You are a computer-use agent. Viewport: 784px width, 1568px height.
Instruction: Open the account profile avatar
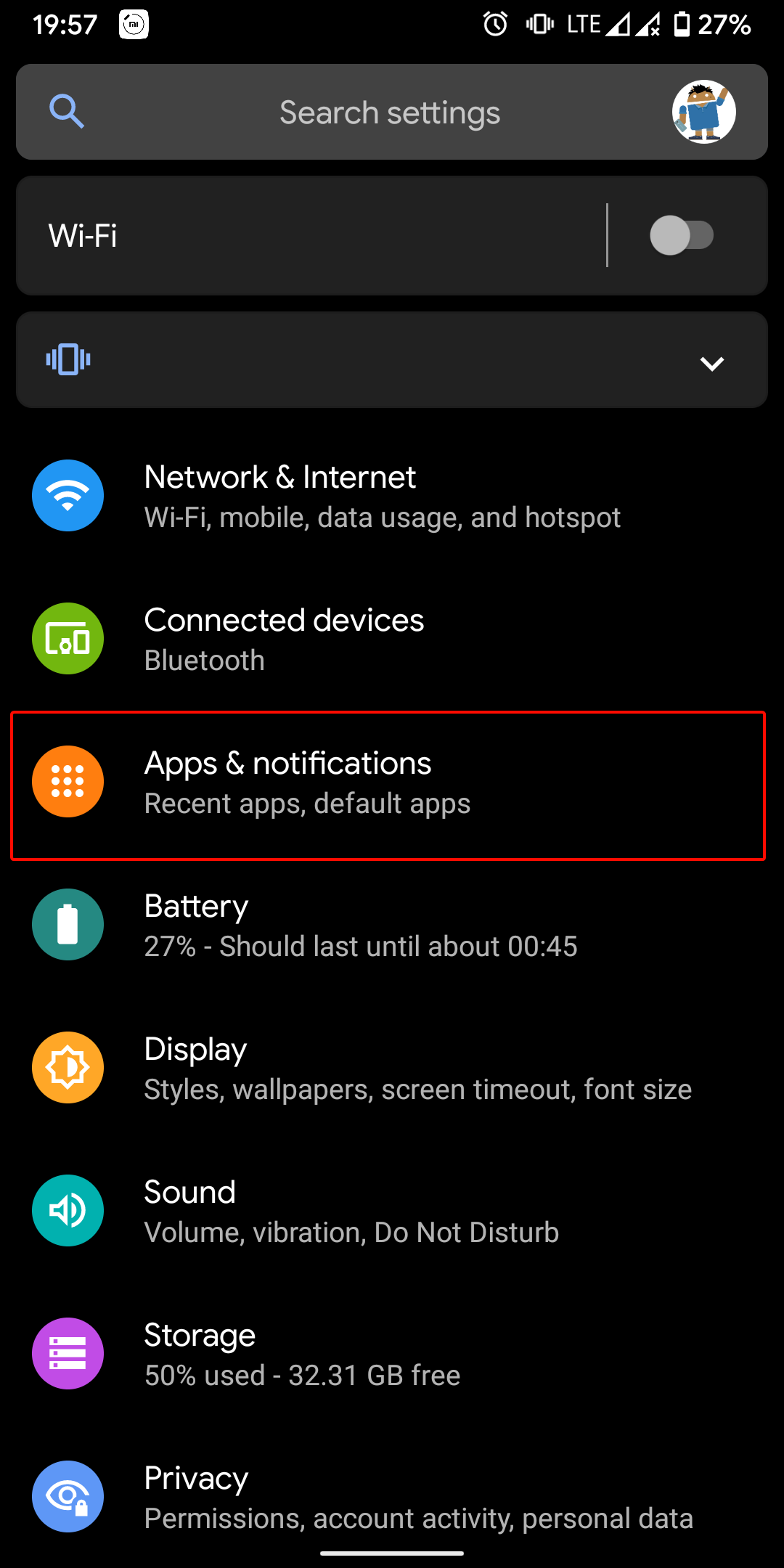tap(703, 112)
